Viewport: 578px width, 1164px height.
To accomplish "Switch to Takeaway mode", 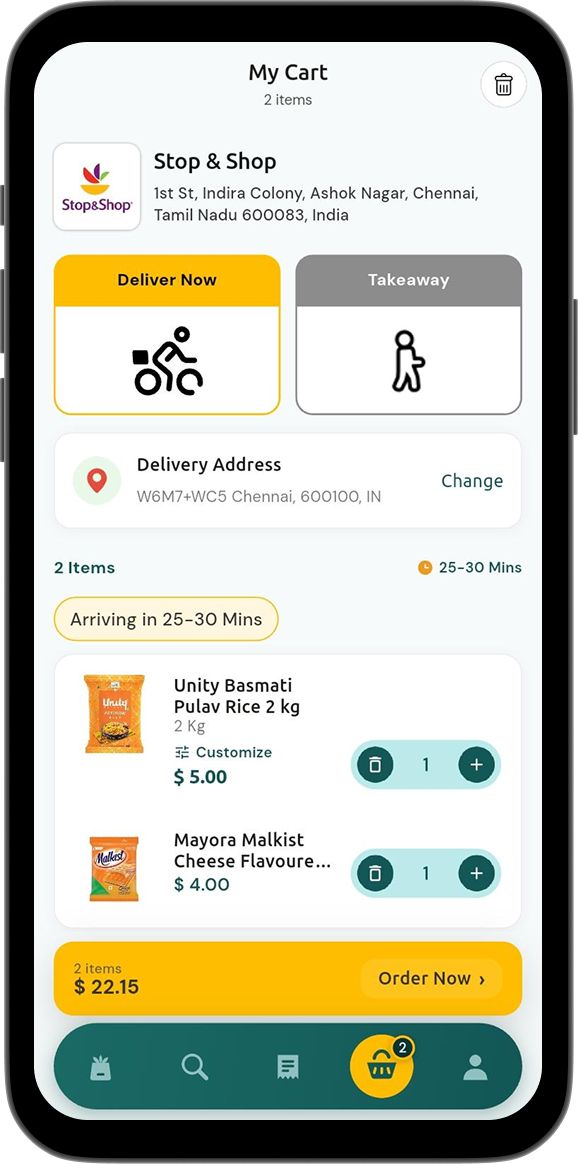I will point(409,335).
